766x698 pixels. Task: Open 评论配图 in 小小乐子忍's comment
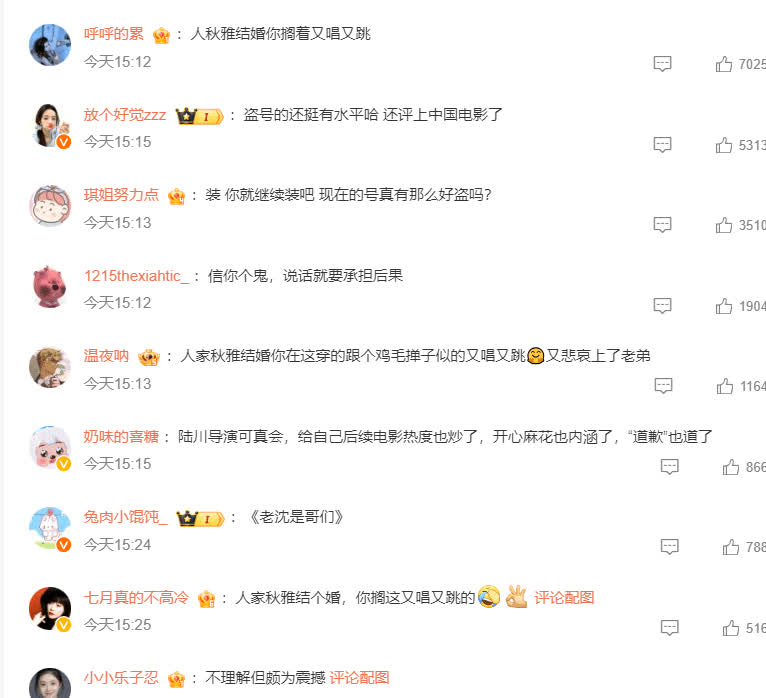[x=359, y=677]
